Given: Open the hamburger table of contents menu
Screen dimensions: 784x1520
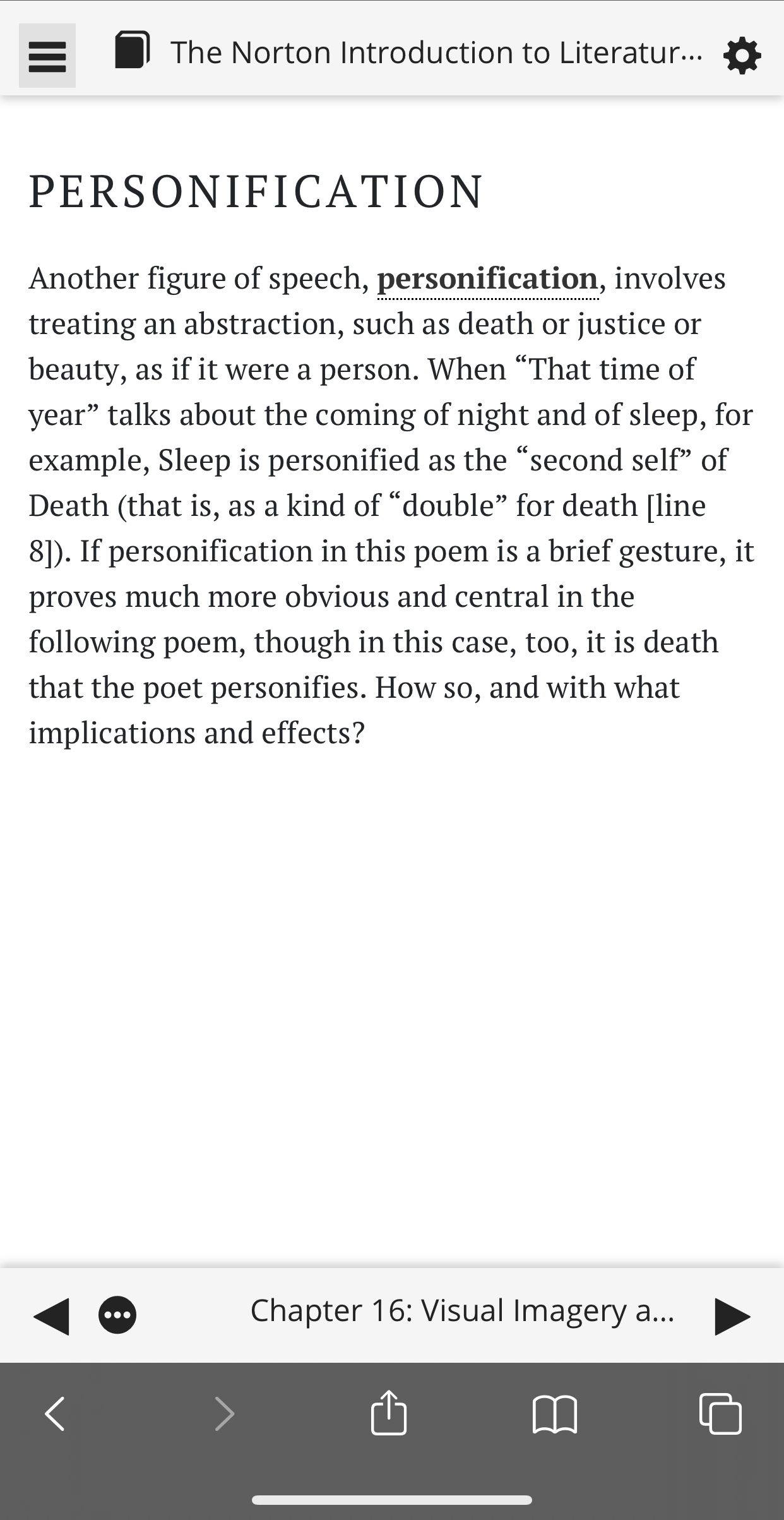Looking at the screenshot, I should (x=47, y=56).
